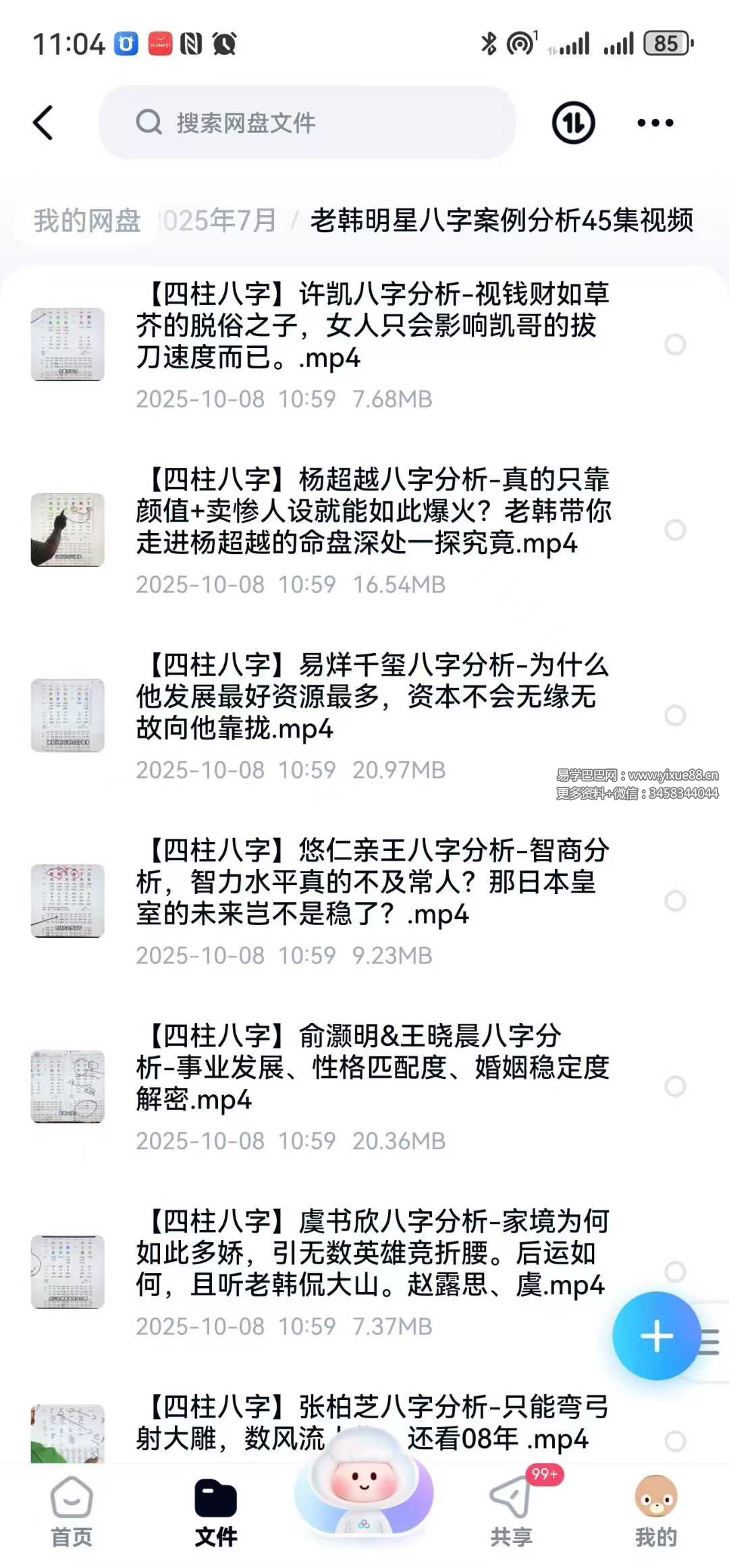Screen dimensions: 729x1568
Task: Switch to the 首页 tab
Action: point(72,1511)
